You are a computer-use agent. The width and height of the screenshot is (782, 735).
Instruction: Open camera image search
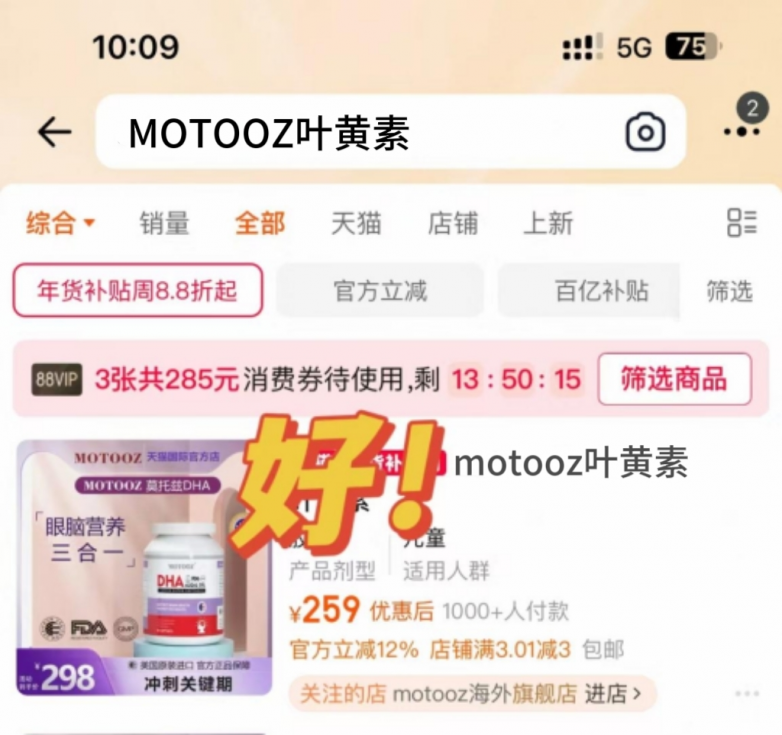(645, 132)
